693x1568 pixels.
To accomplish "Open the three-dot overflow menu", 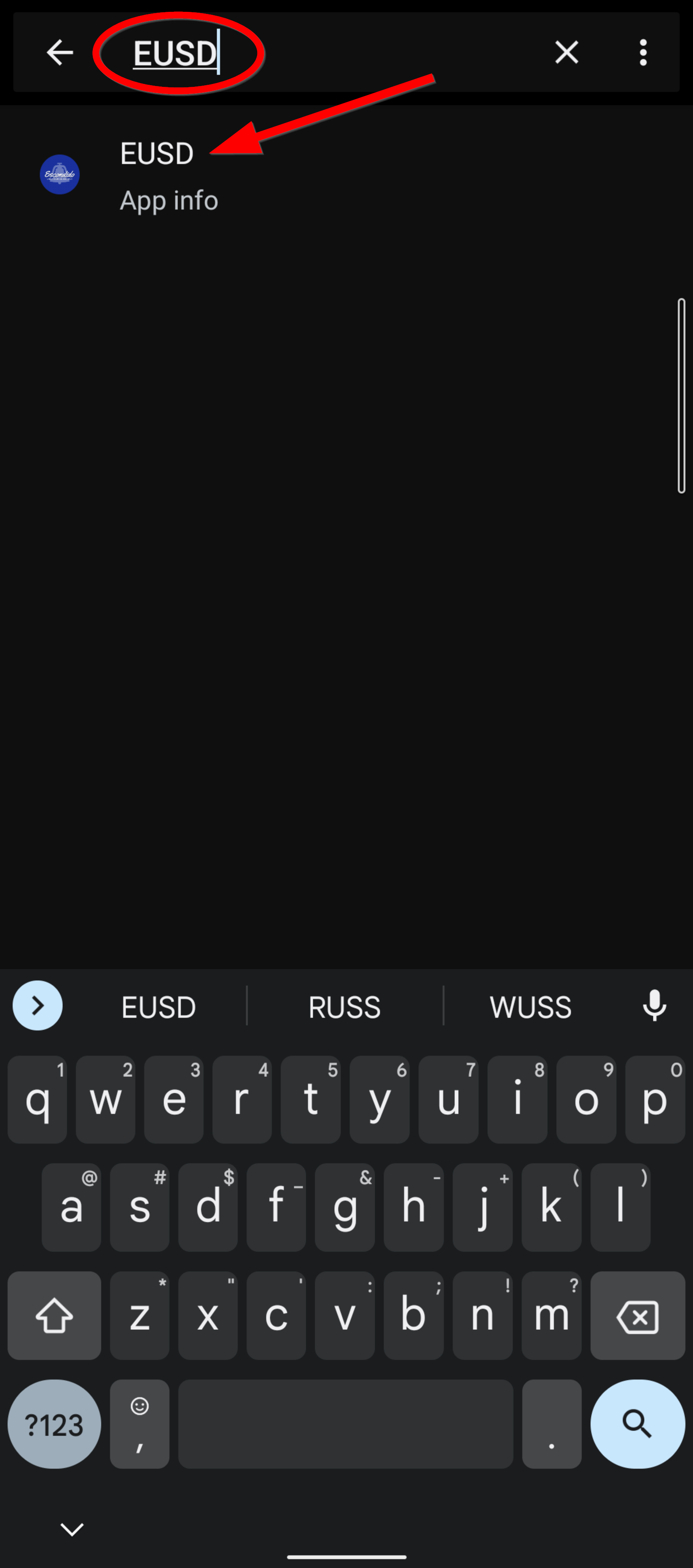I will click(x=642, y=52).
